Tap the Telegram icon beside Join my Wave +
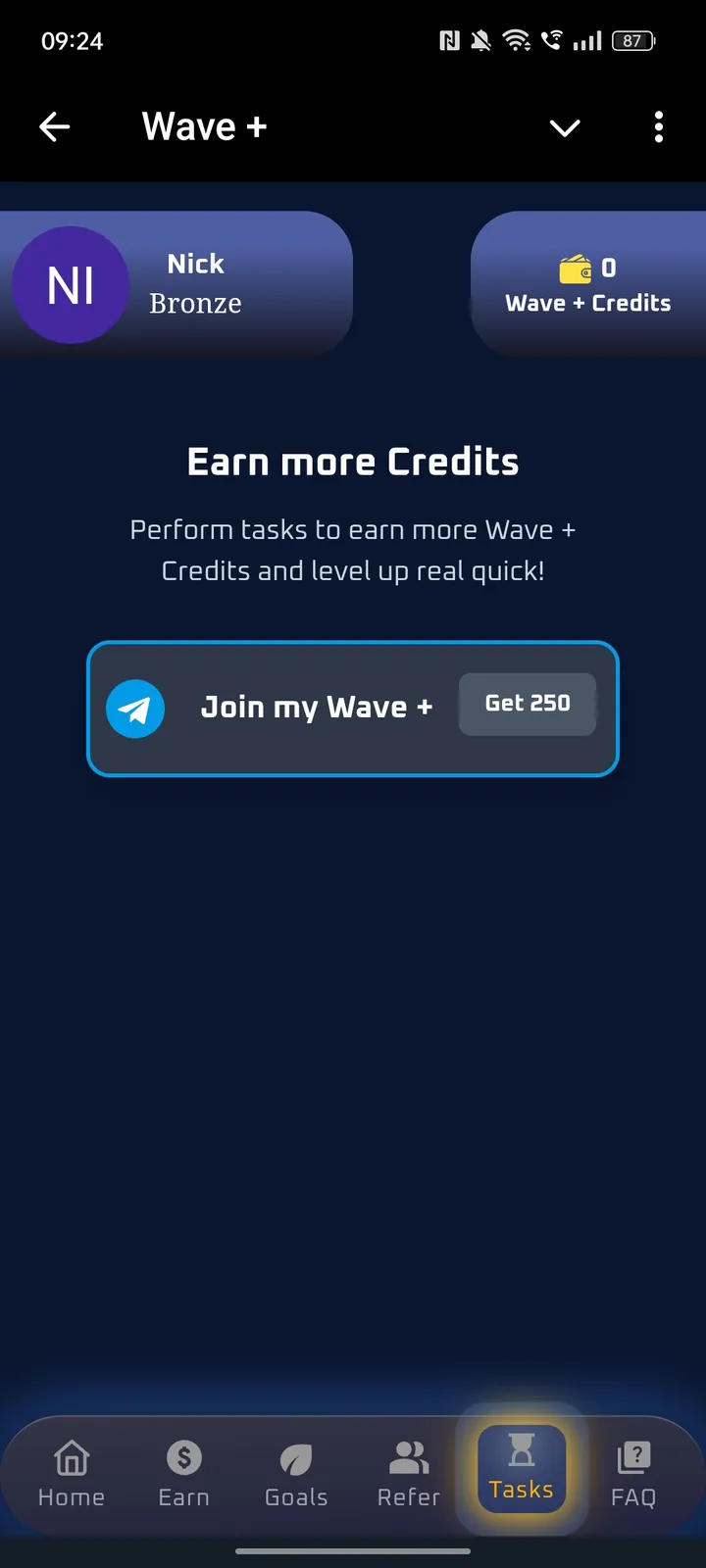Viewport: 706px width, 1568px height. (135, 708)
